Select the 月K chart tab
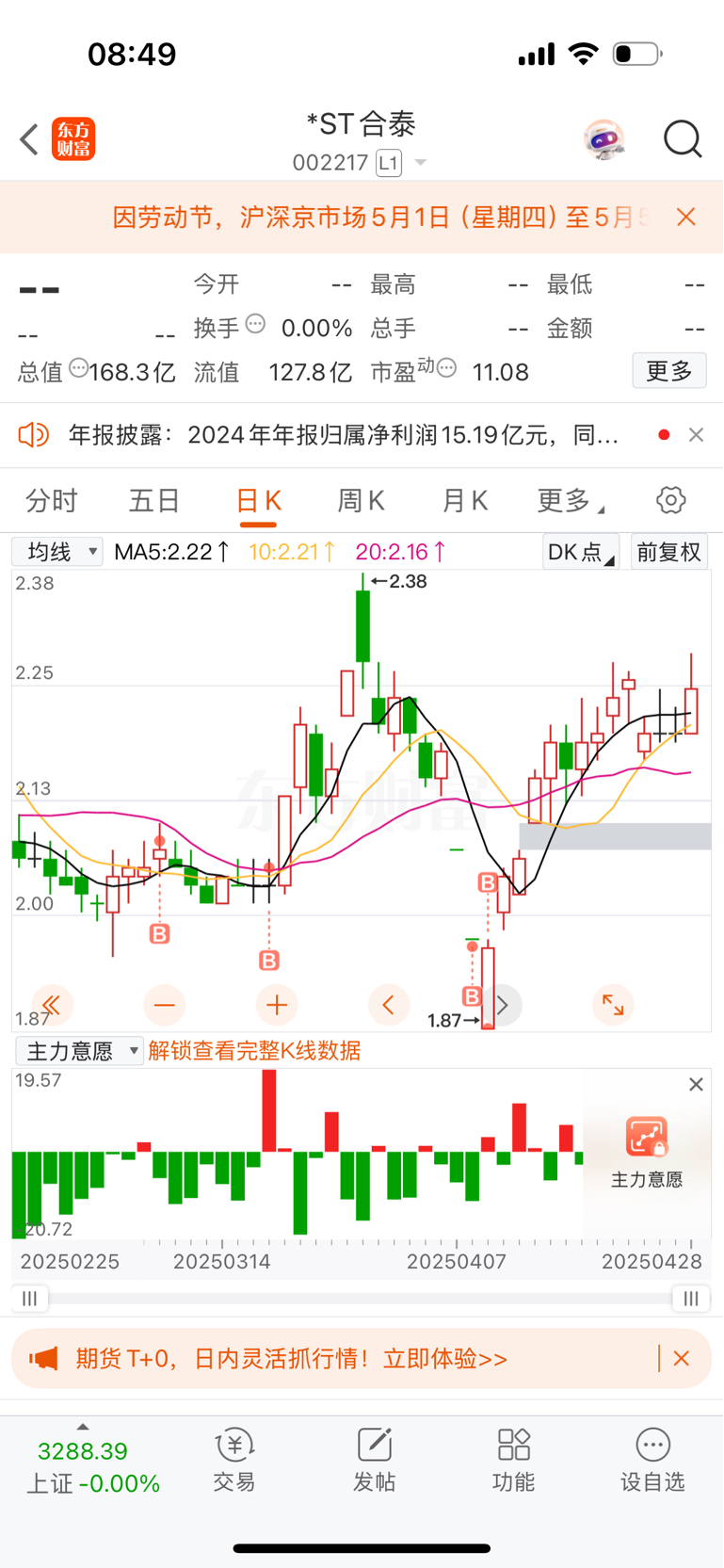 click(465, 500)
